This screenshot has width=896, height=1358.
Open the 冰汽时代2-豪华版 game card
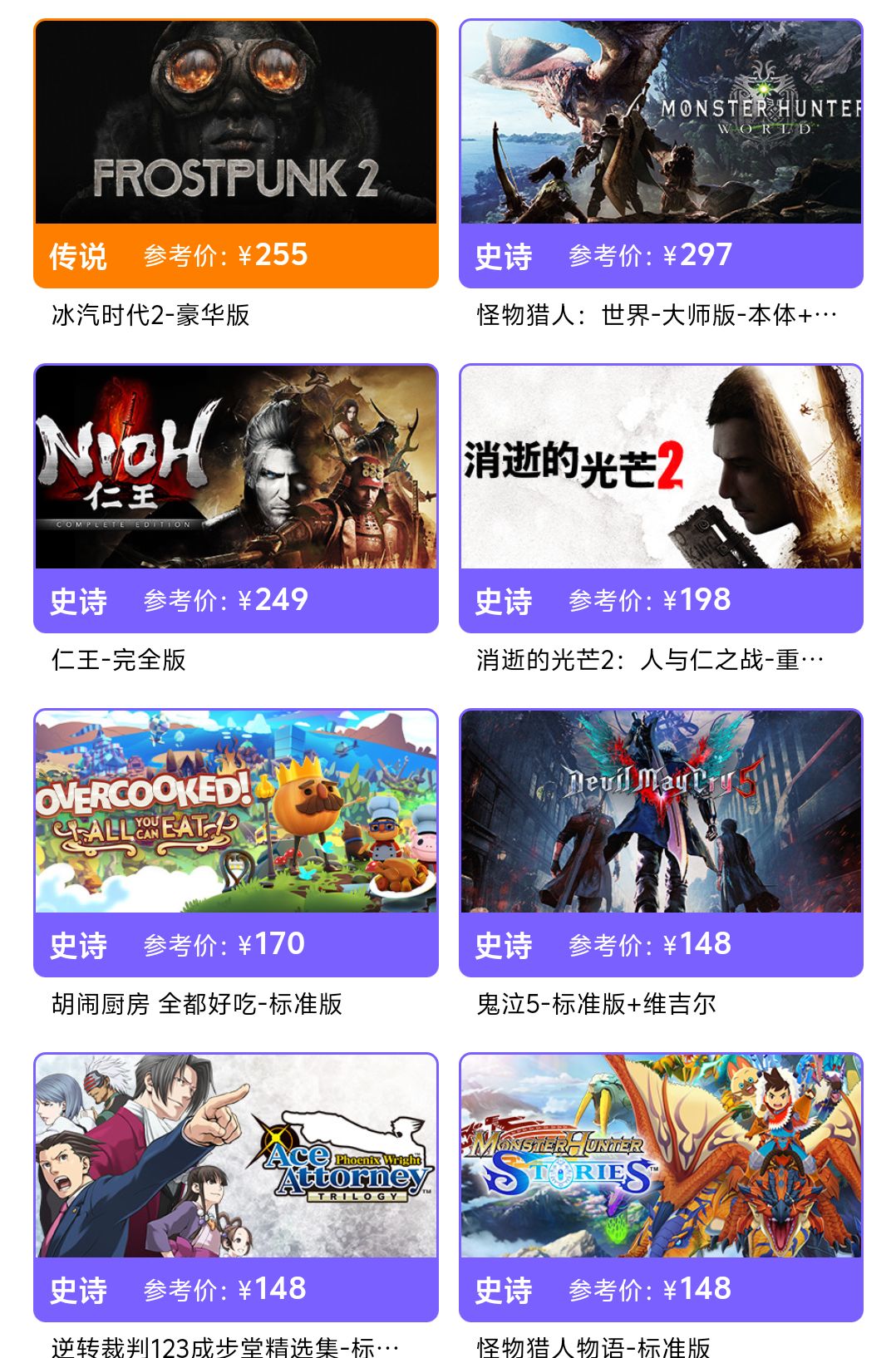point(236,154)
